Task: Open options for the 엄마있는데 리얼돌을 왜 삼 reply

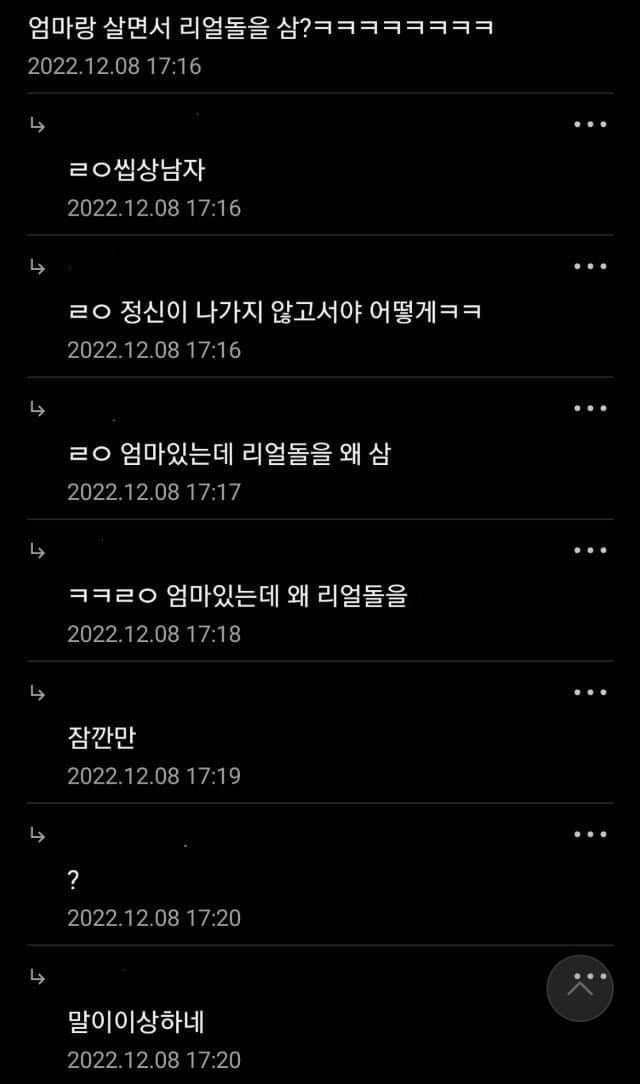Action: pyautogui.click(x=590, y=409)
